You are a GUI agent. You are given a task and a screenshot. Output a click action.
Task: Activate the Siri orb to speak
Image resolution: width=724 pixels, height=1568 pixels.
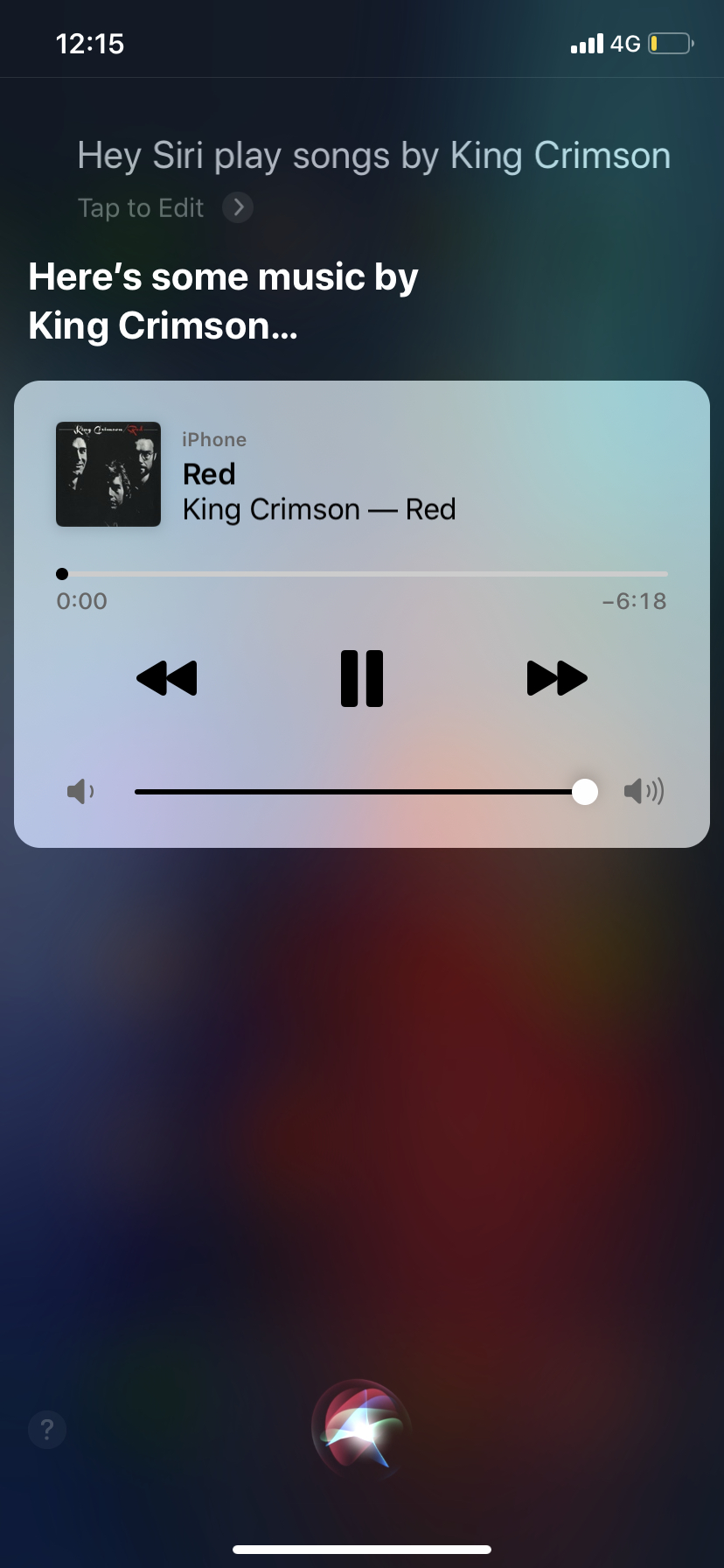tap(362, 1429)
